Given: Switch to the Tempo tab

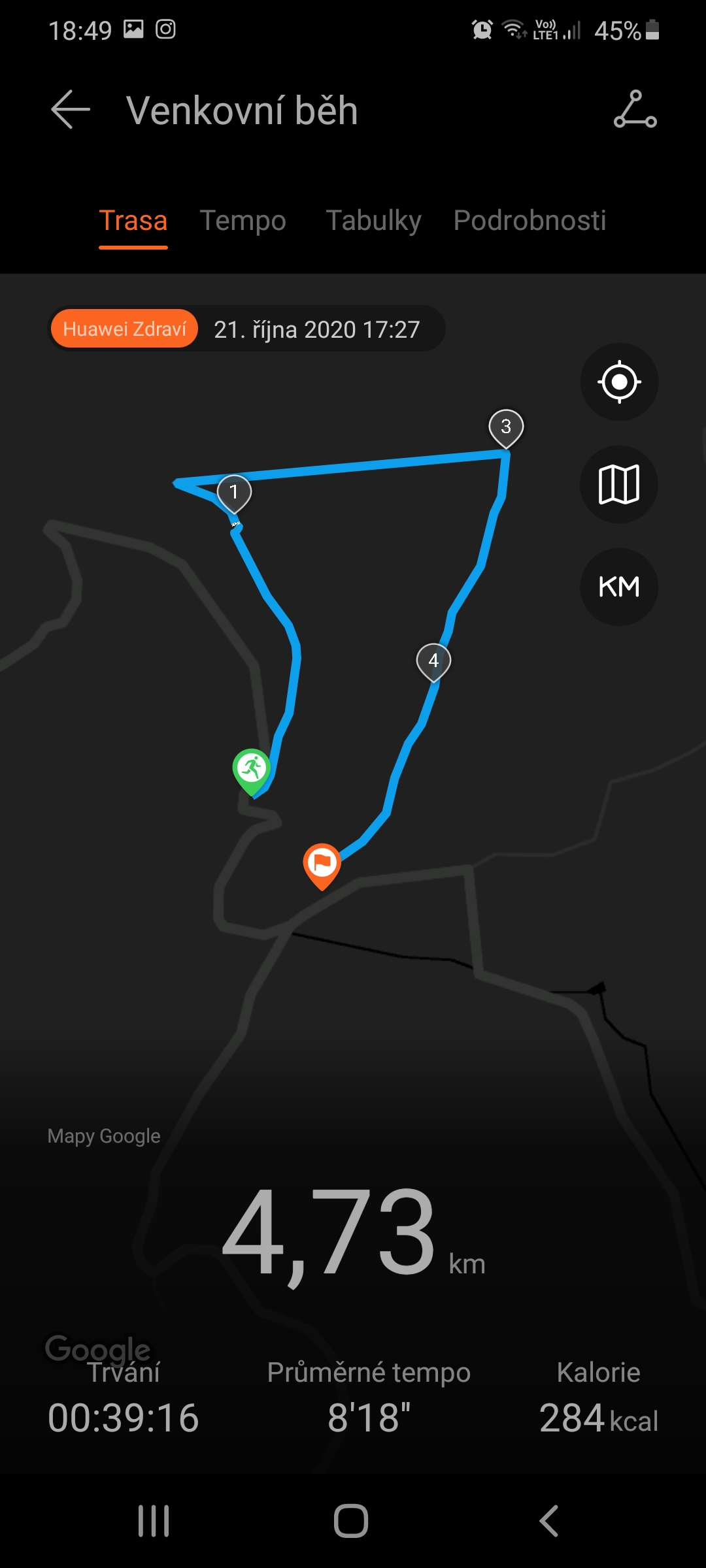Looking at the screenshot, I should 243,221.
